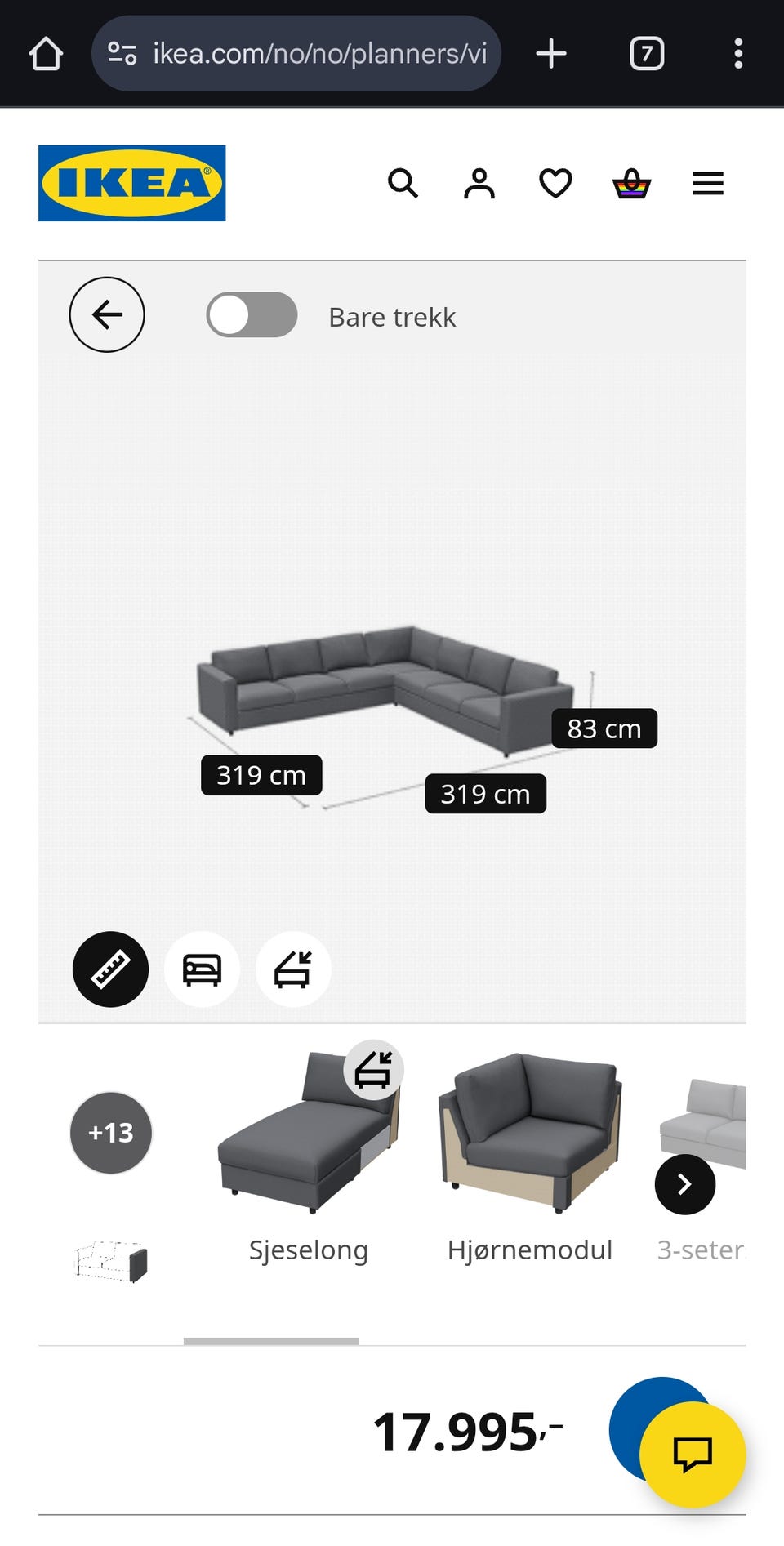Open the IKEA search function
The width and height of the screenshot is (784, 1546).
tap(404, 183)
